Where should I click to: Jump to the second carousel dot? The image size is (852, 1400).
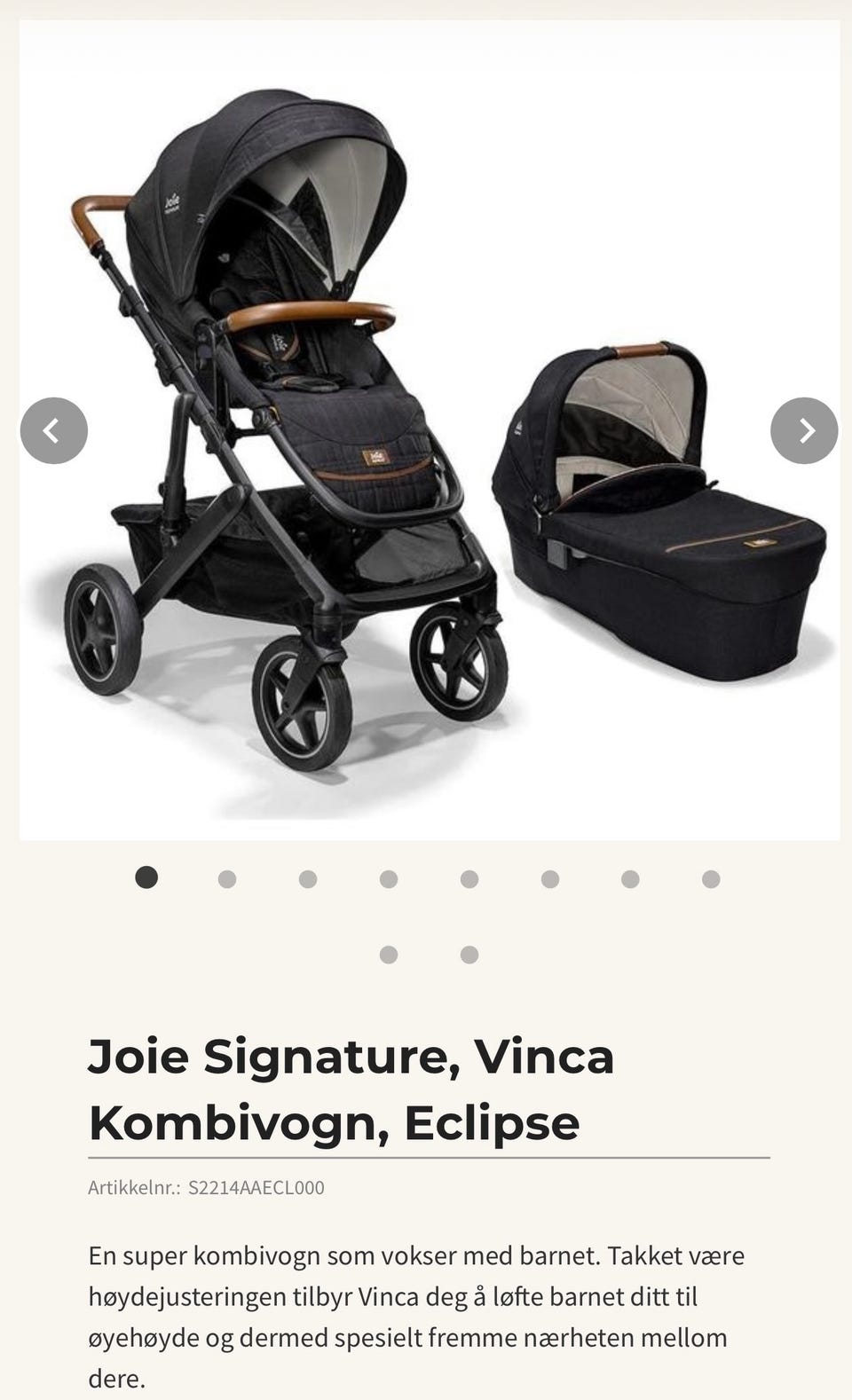(227, 879)
